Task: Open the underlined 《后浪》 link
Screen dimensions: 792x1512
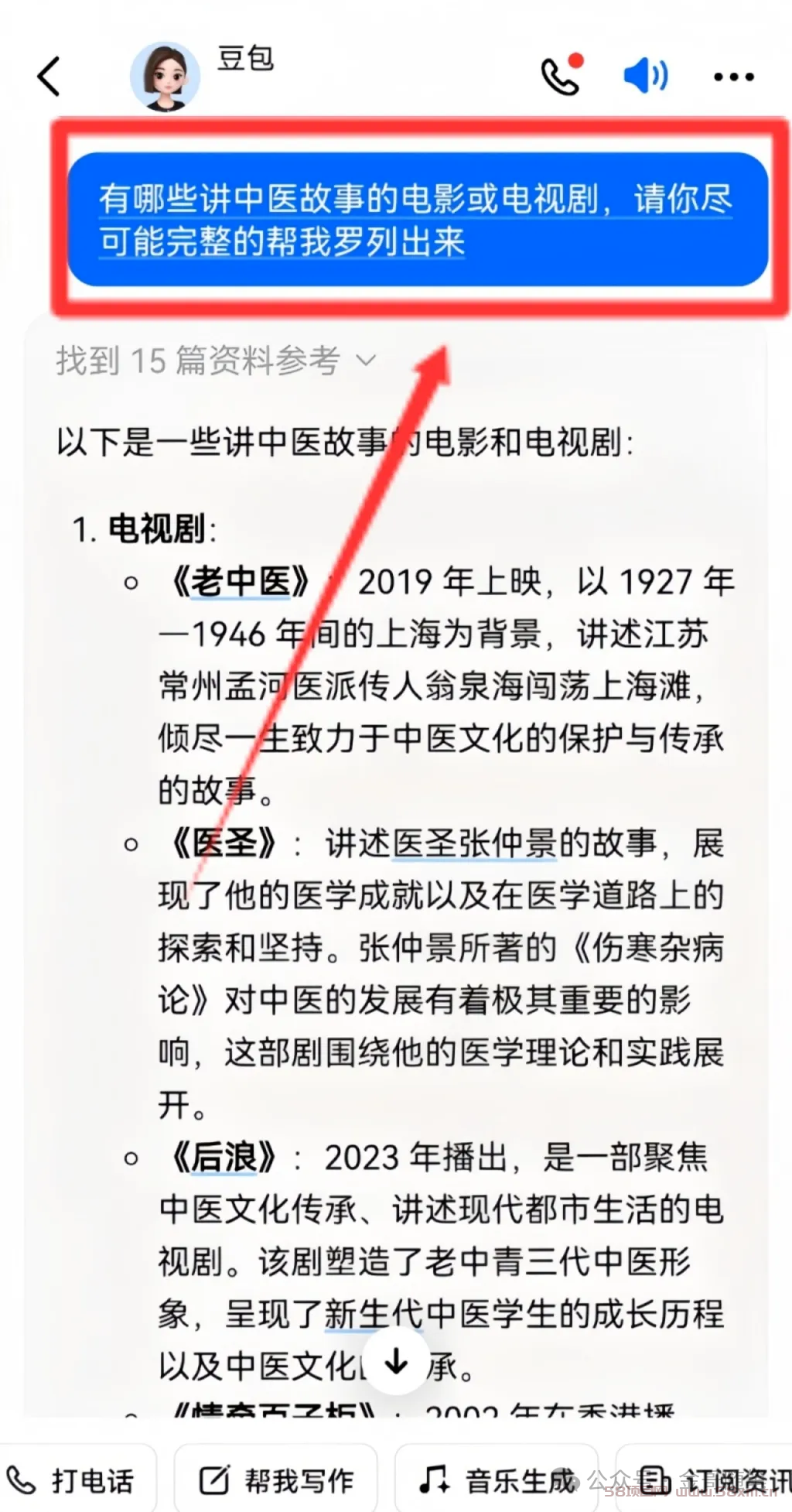Action: pyautogui.click(x=224, y=1158)
